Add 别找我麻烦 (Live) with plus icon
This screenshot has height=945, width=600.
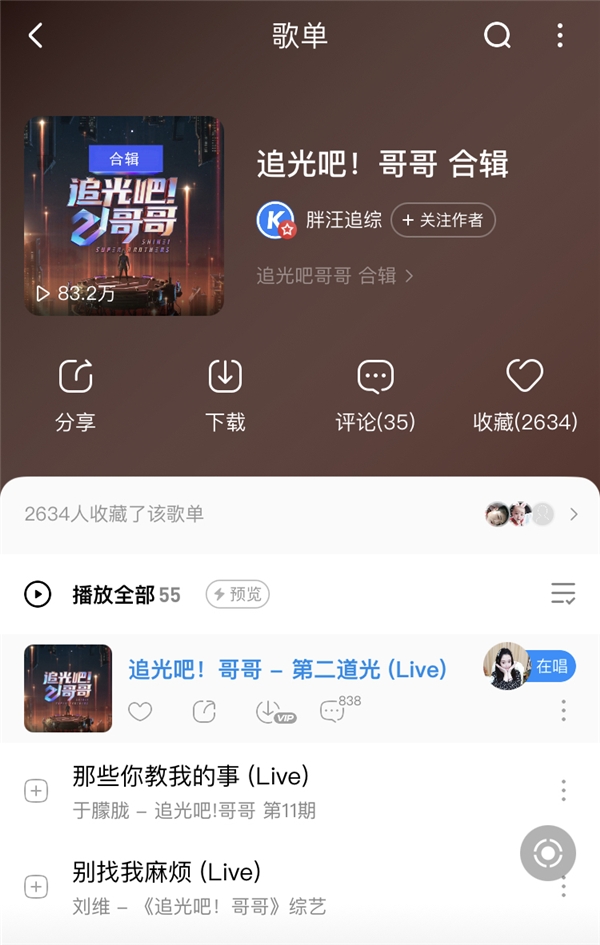coord(36,887)
